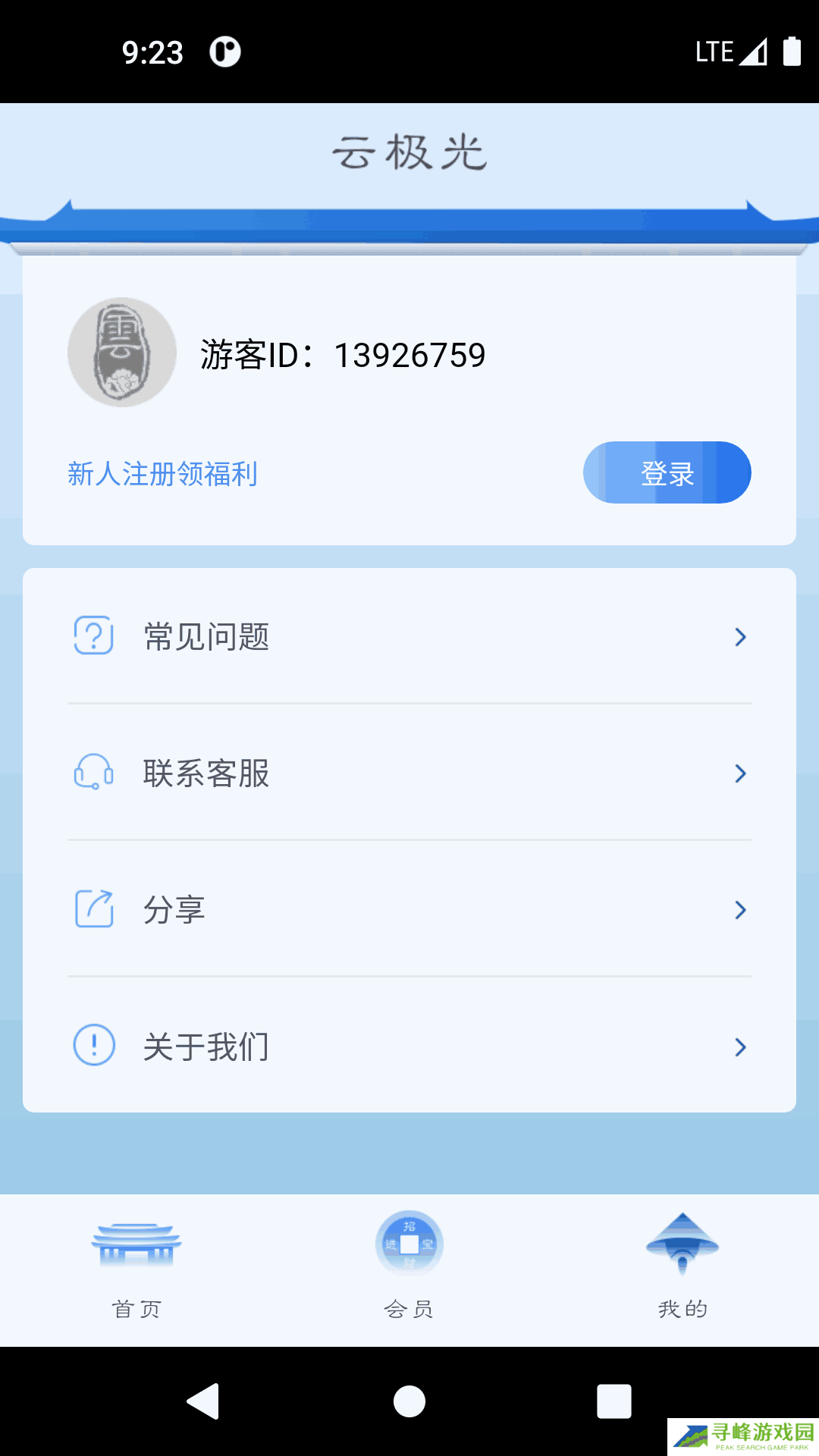Tap the 登录 login button

click(667, 472)
